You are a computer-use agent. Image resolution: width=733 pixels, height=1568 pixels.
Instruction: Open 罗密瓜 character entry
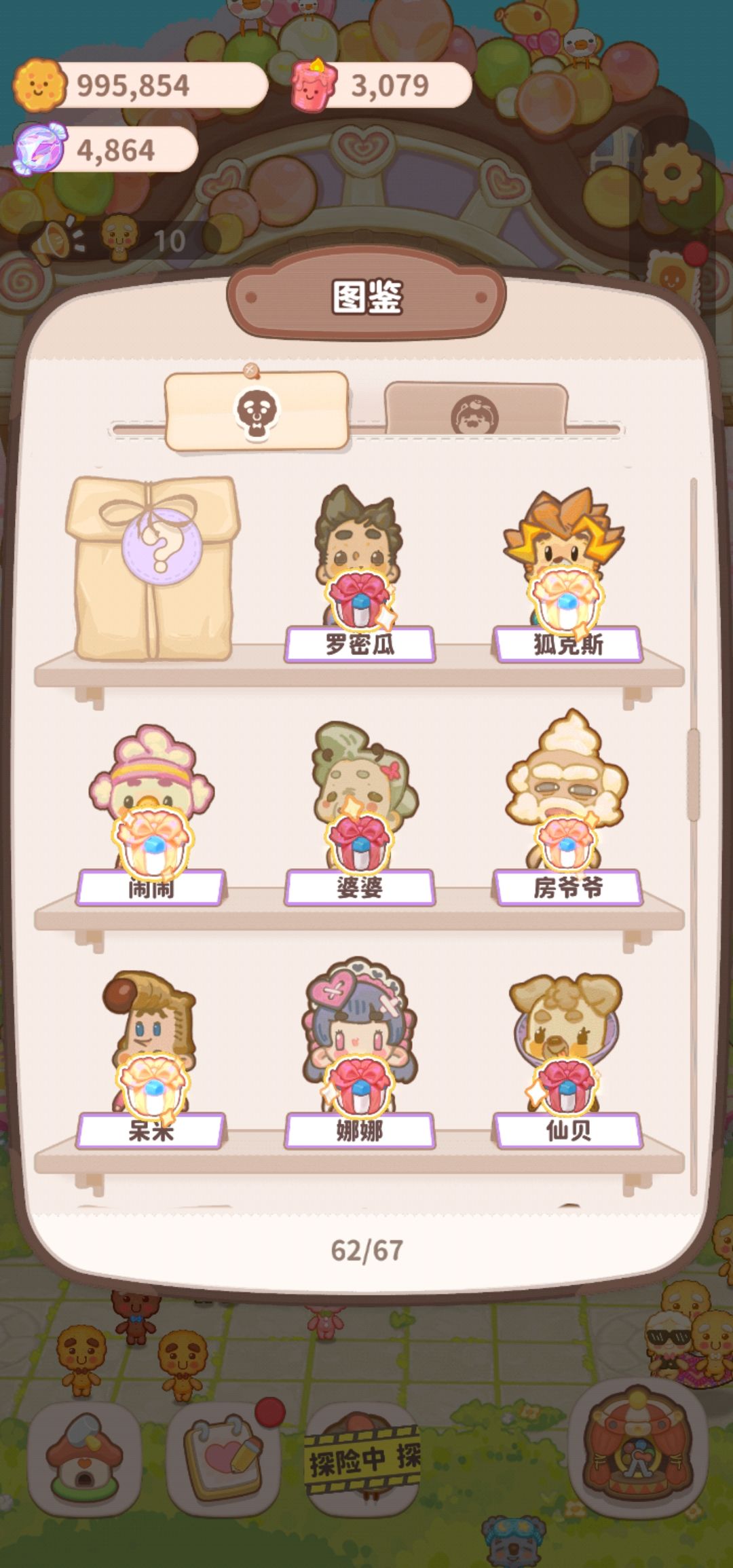[359, 574]
